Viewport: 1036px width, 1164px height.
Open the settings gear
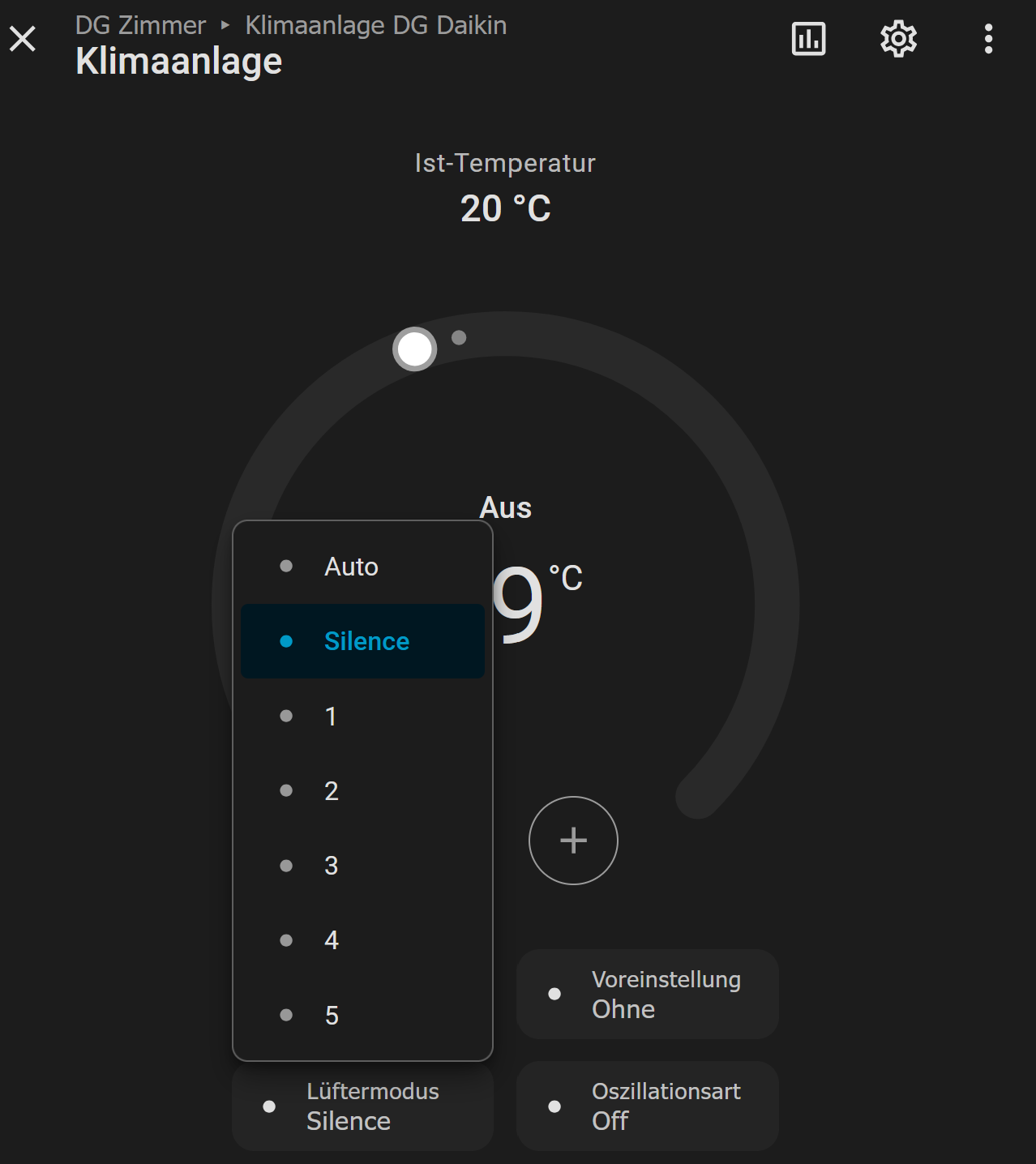898,38
